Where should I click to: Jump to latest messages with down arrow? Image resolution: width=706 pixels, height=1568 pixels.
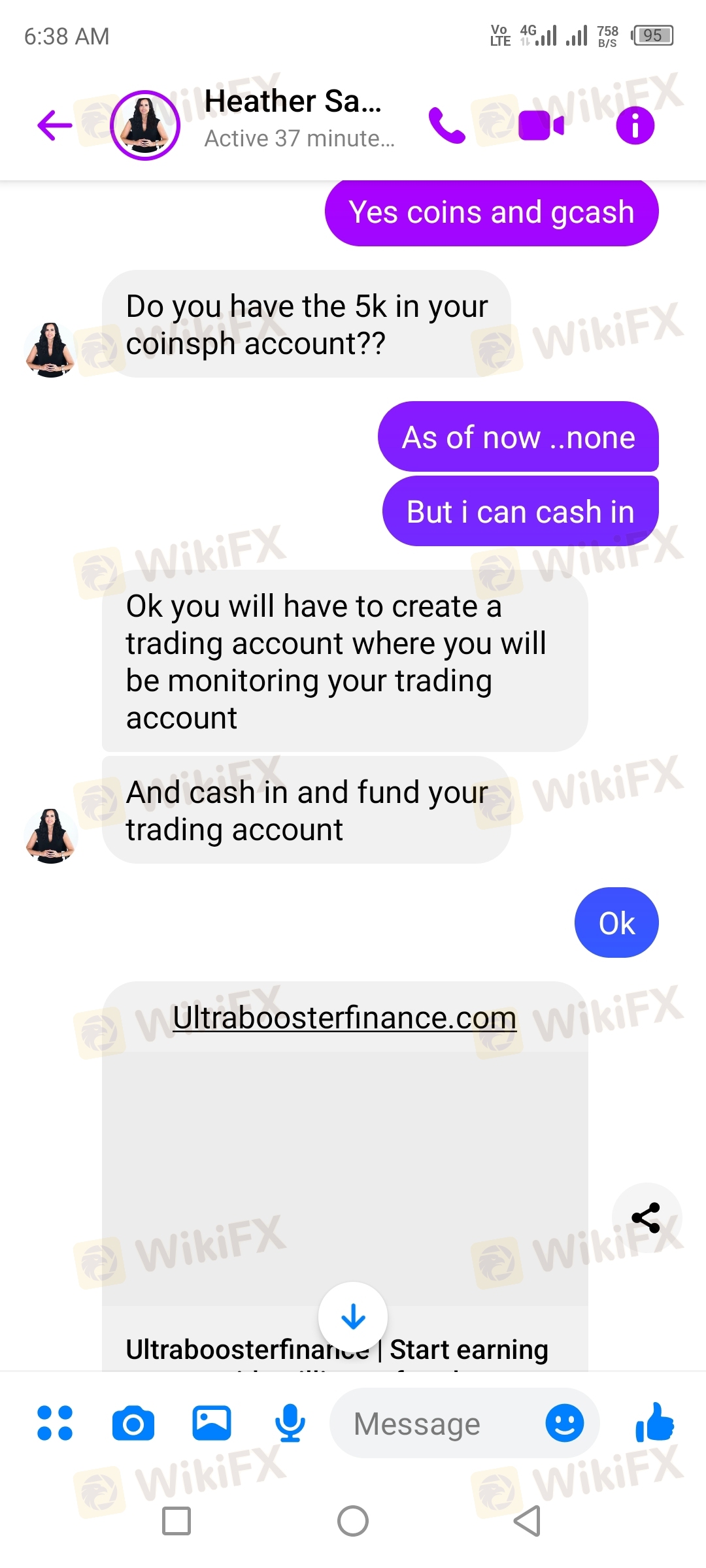[353, 1317]
